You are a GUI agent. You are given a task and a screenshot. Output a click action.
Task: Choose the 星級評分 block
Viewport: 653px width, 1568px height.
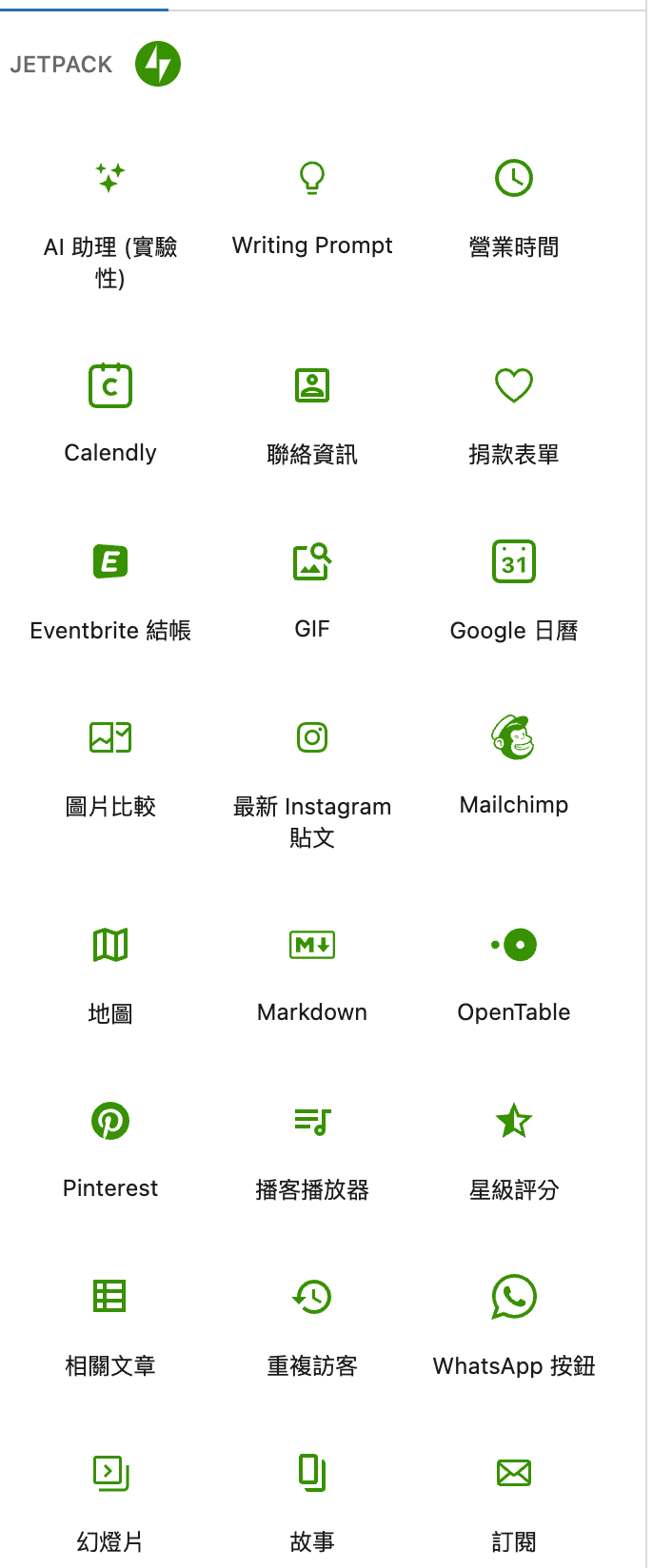(x=514, y=1149)
